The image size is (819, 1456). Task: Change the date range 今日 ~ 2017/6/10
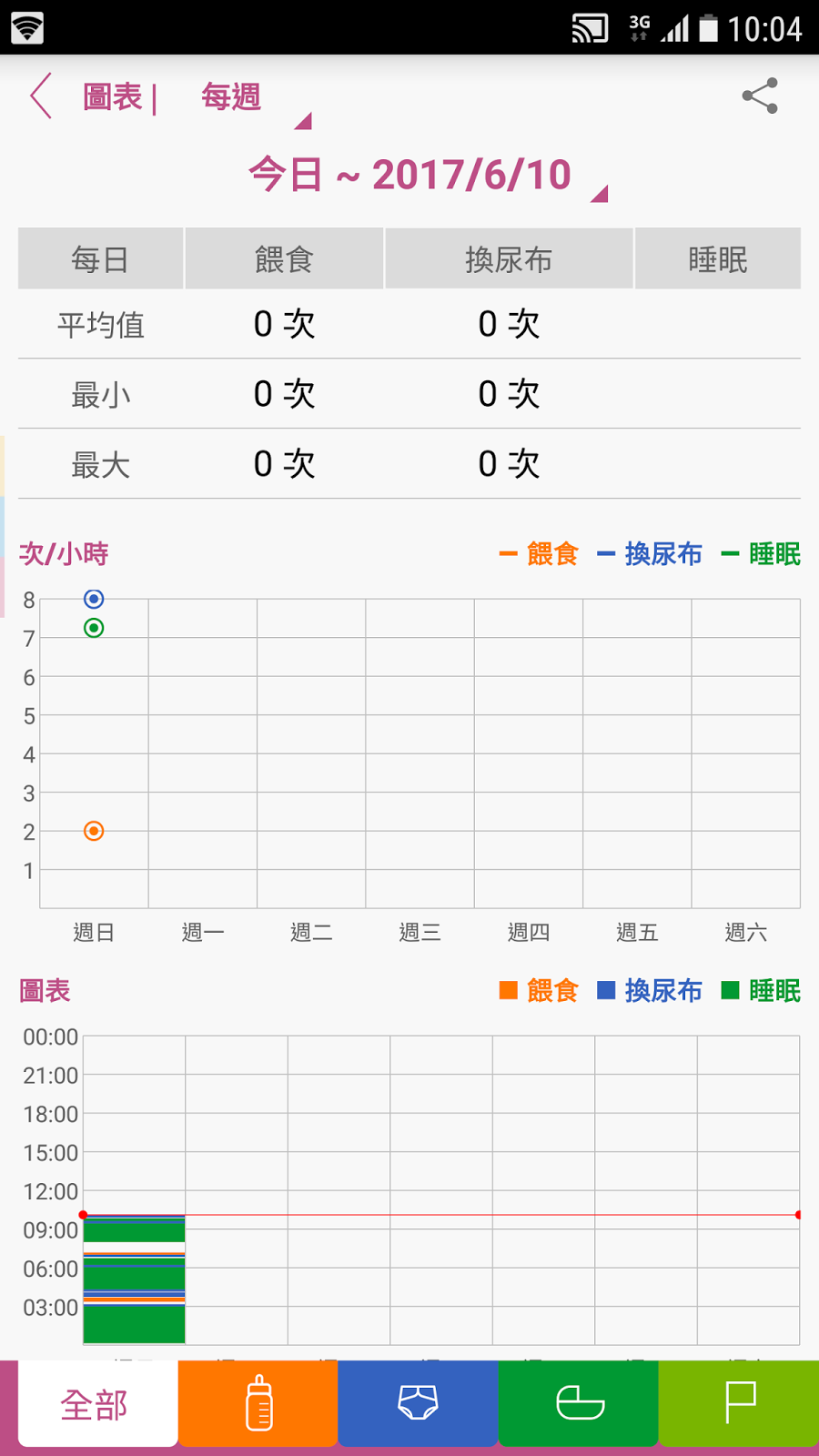pyautogui.click(x=428, y=175)
